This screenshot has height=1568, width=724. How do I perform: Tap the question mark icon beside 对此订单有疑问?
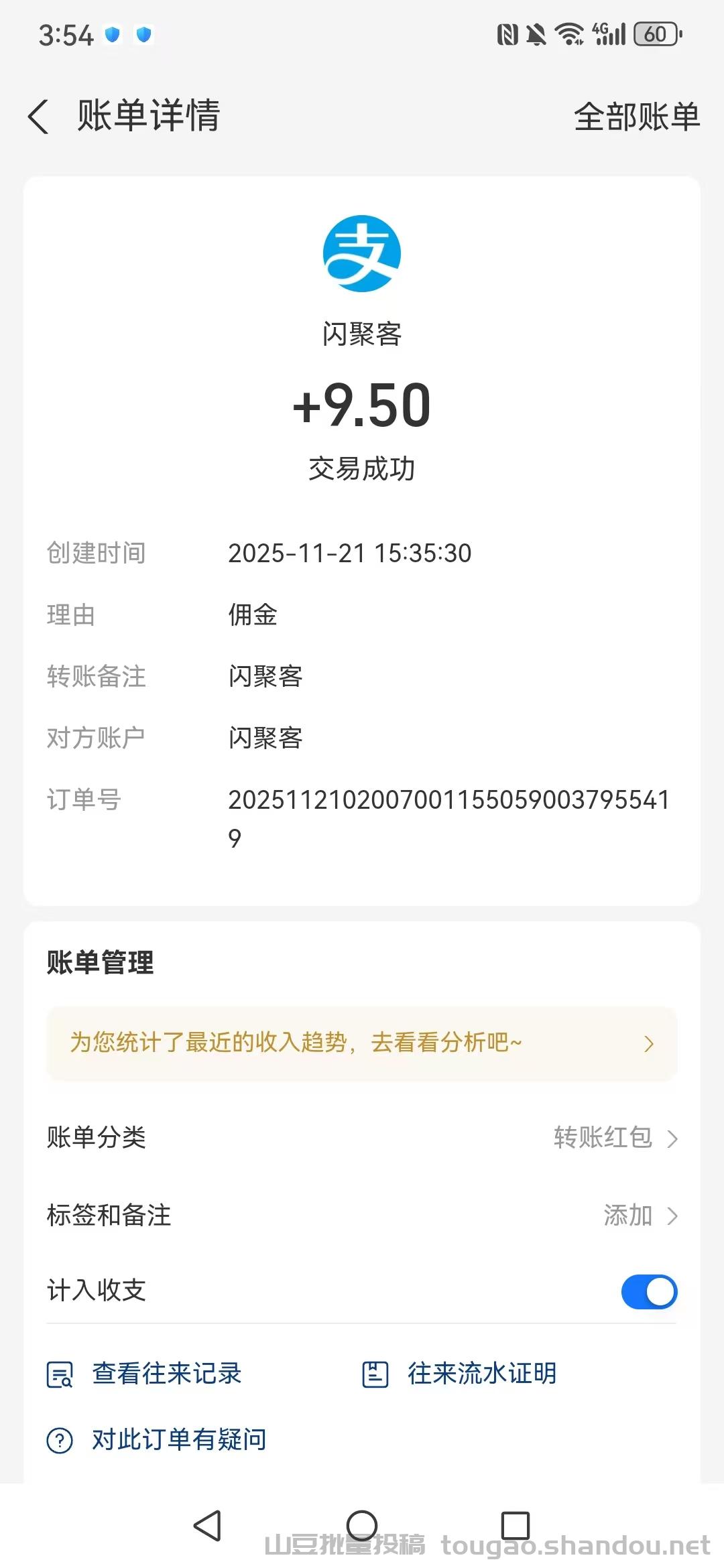(58, 1438)
